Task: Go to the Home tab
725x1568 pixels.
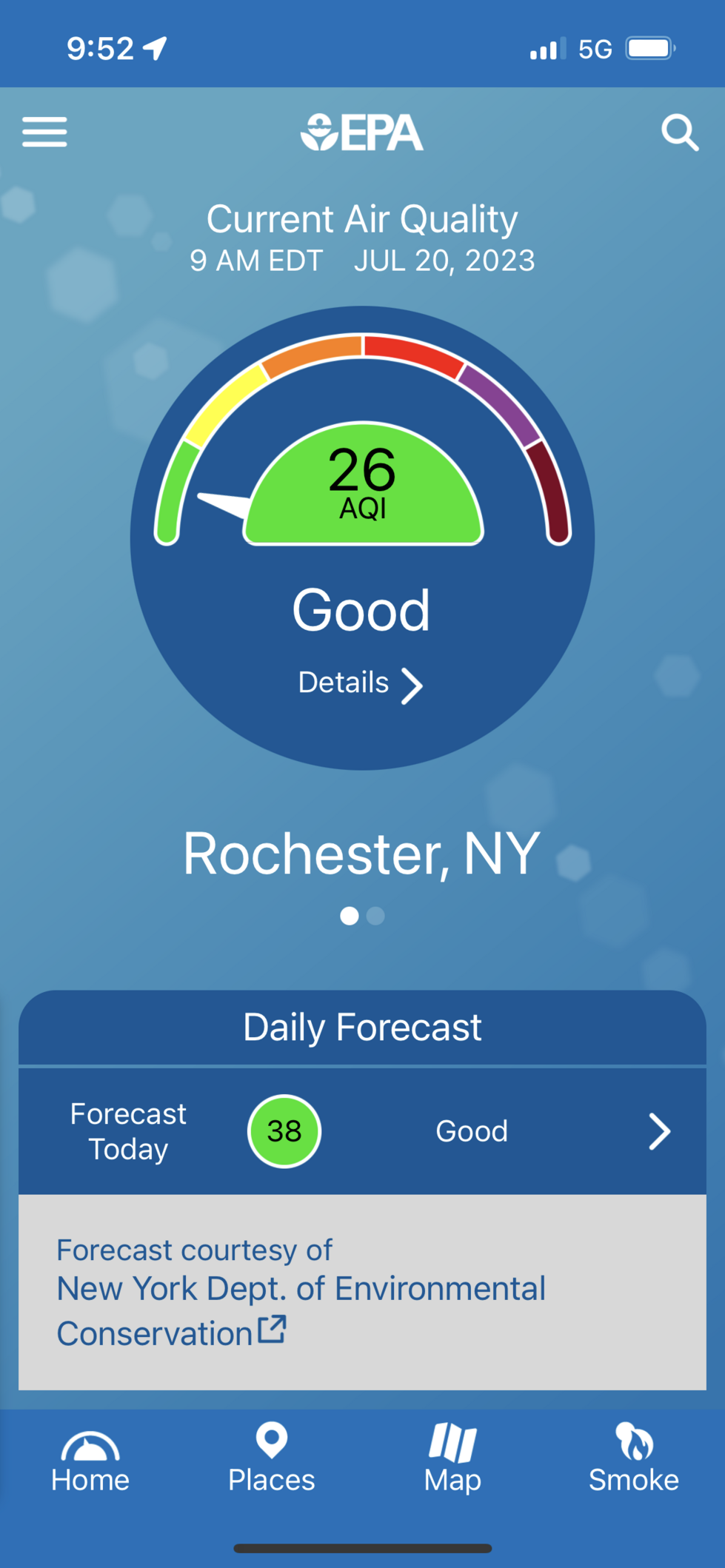Action: pyautogui.click(x=90, y=1458)
